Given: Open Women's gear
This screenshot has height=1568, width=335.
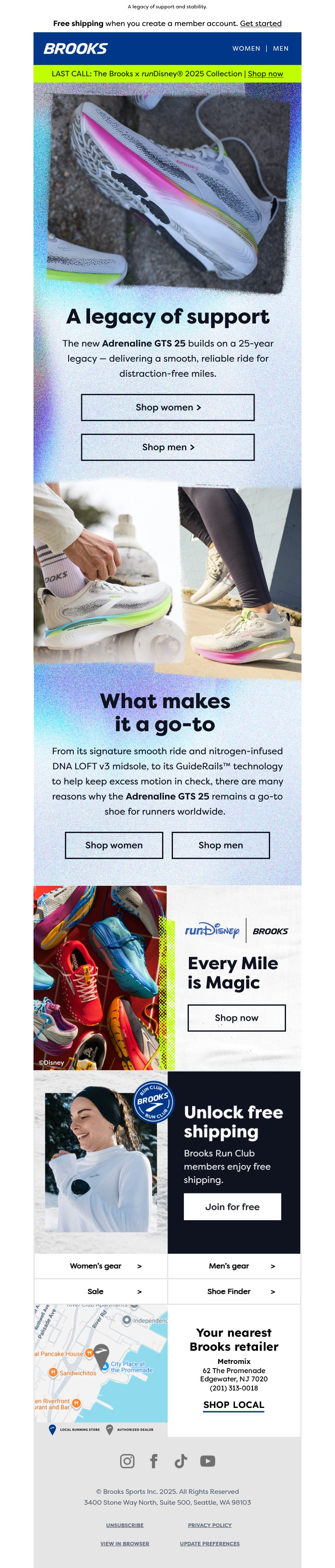Looking at the screenshot, I should pyautogui.click(x=101, y=1265).
